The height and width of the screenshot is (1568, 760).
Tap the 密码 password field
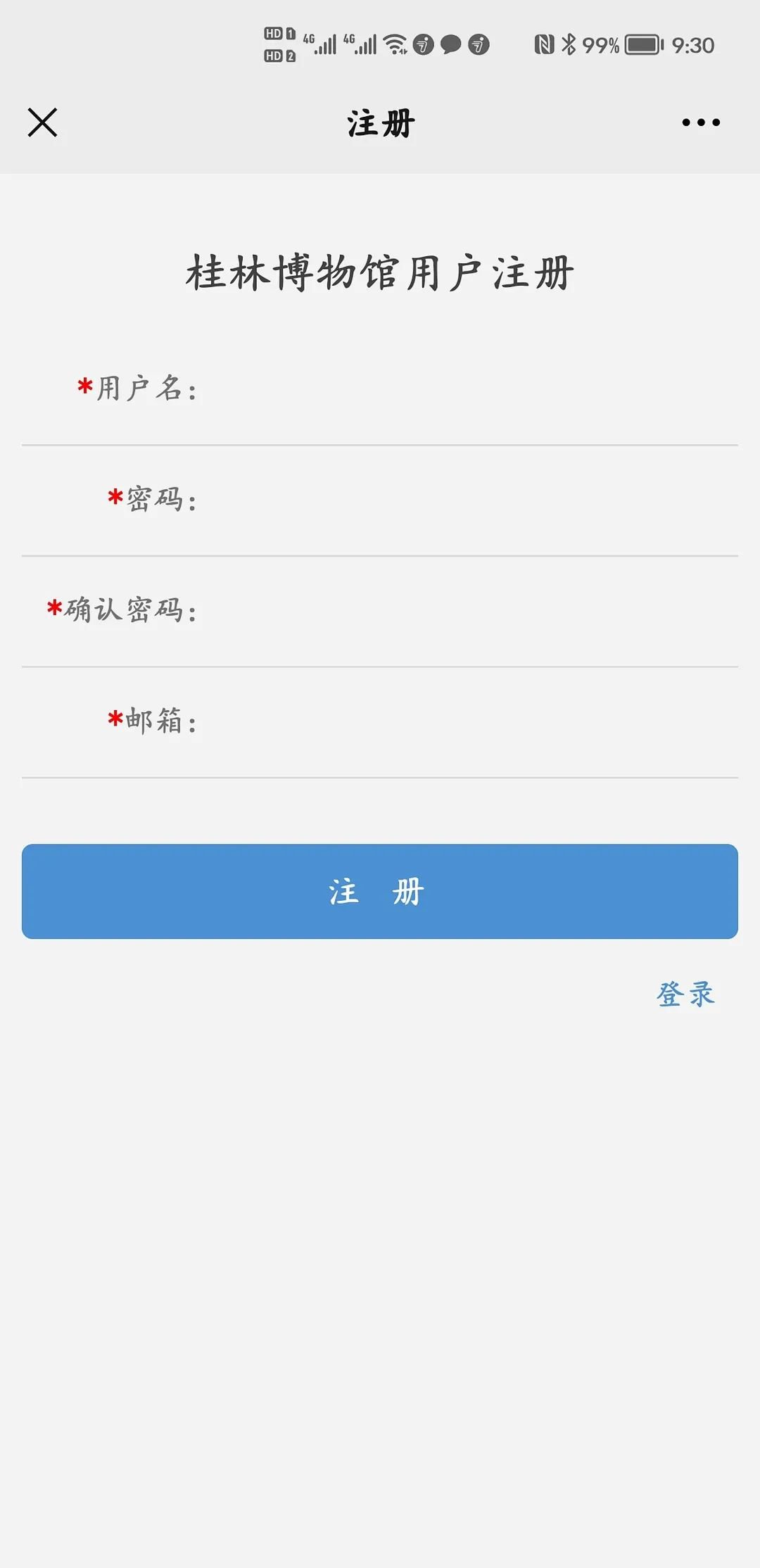464,500
